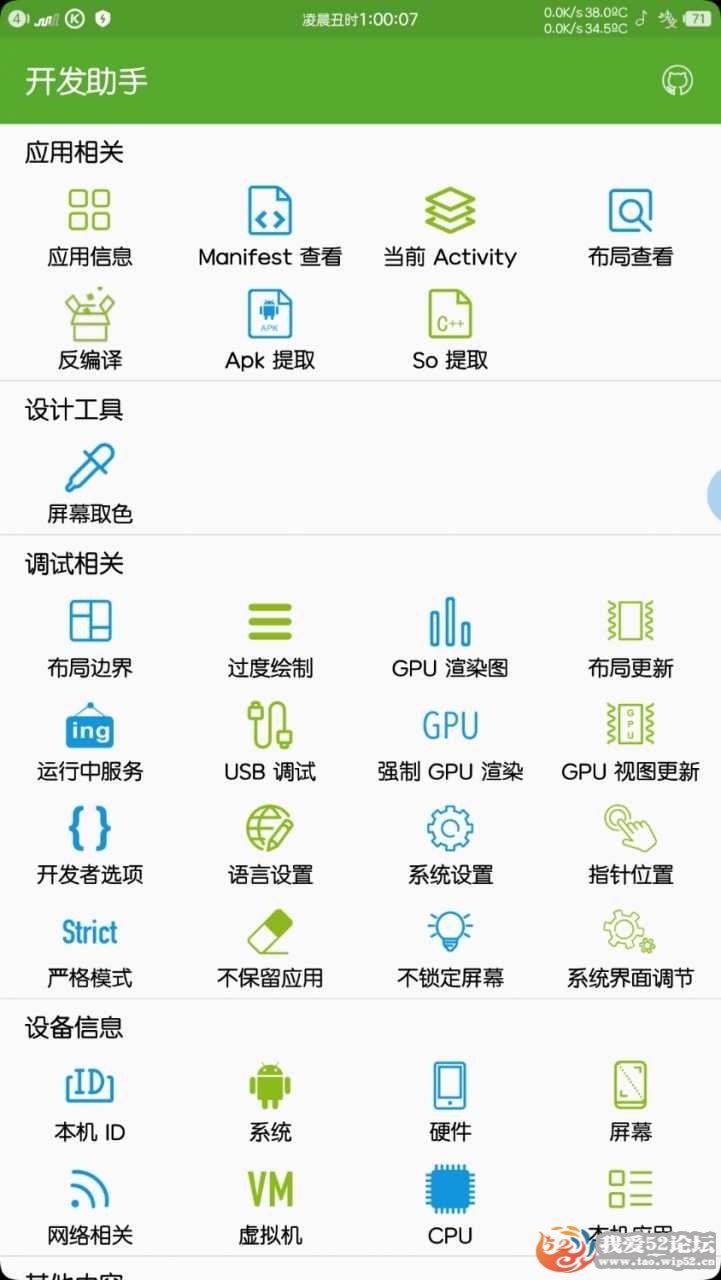
Task: Toggle 布局边界 (layout bounds)
Action: pos(90,638)
